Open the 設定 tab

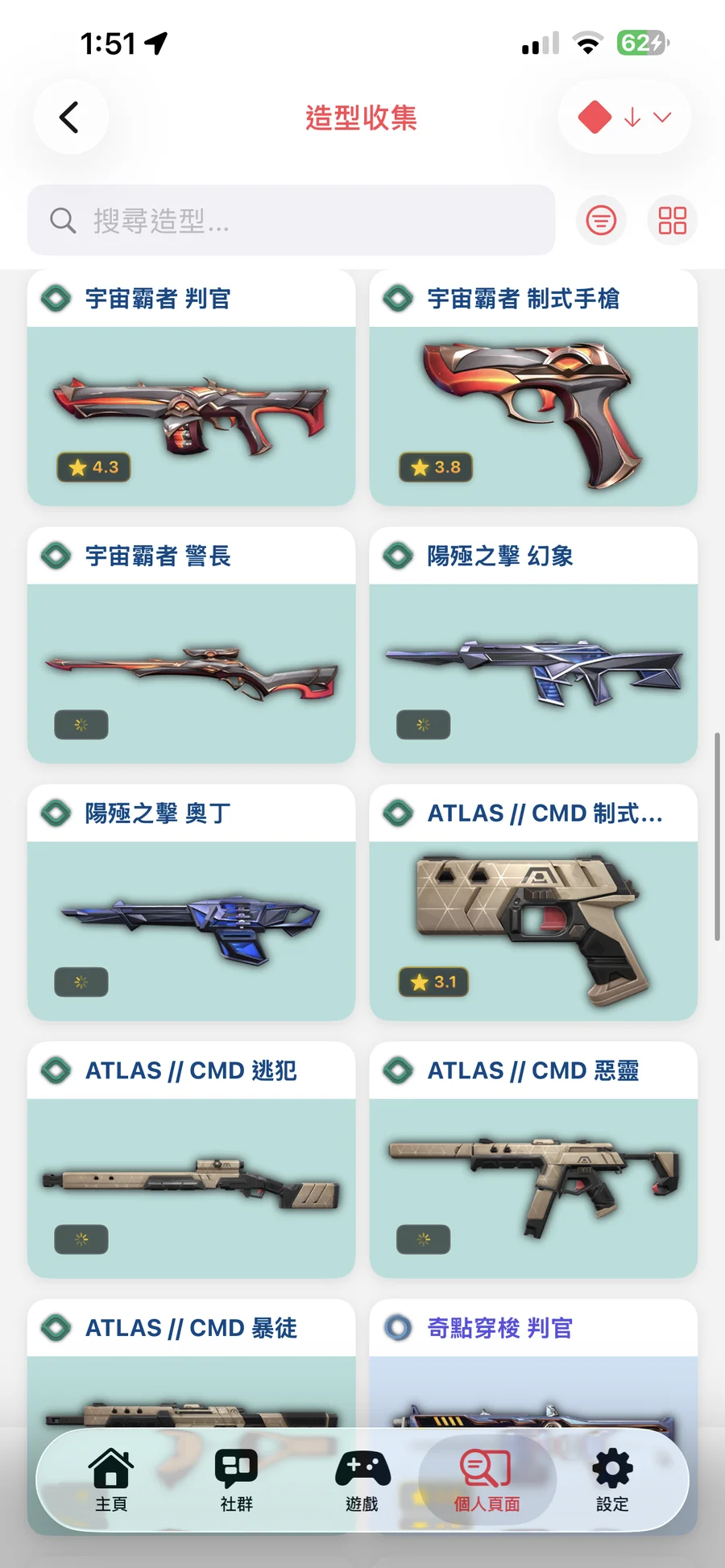[x=612, y=1480]
